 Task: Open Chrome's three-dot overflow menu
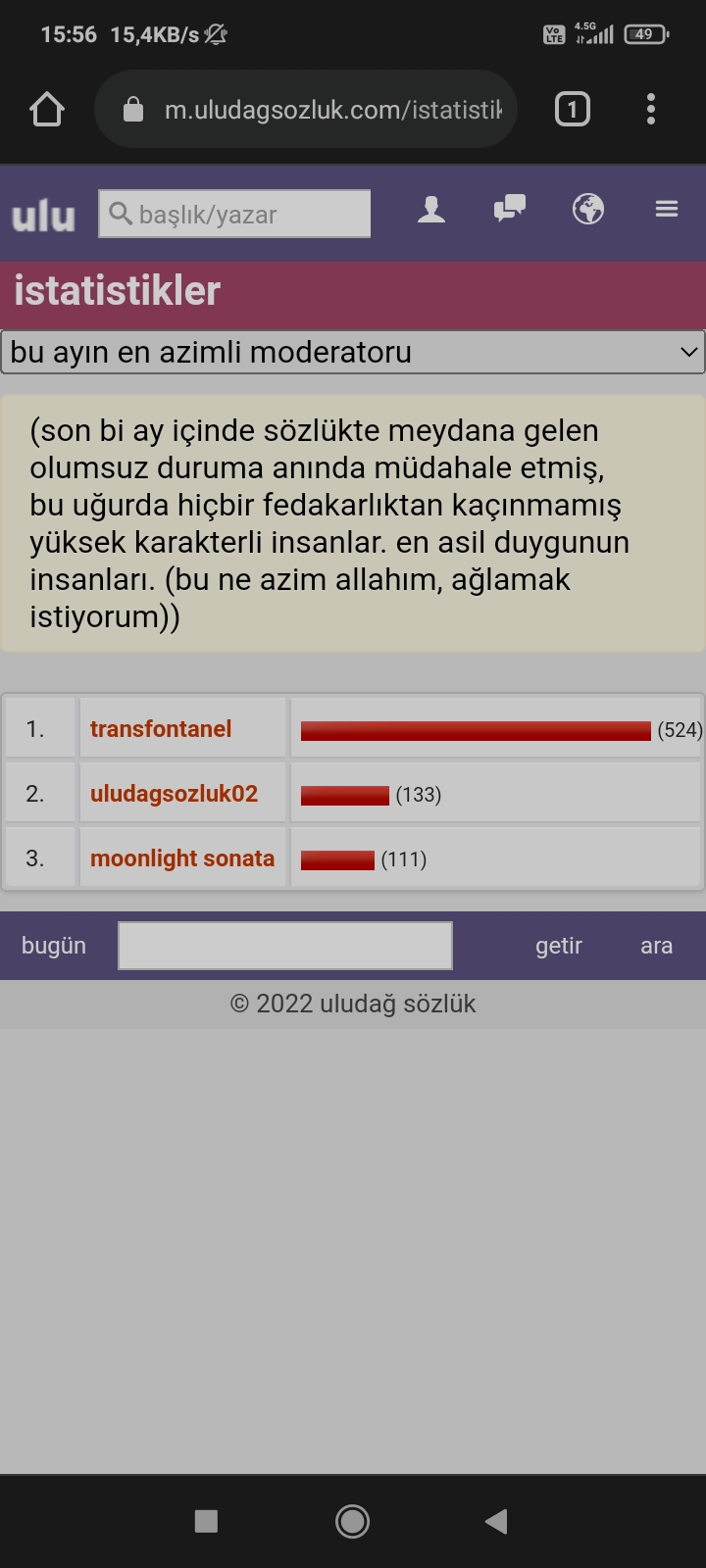click(651, 109)
